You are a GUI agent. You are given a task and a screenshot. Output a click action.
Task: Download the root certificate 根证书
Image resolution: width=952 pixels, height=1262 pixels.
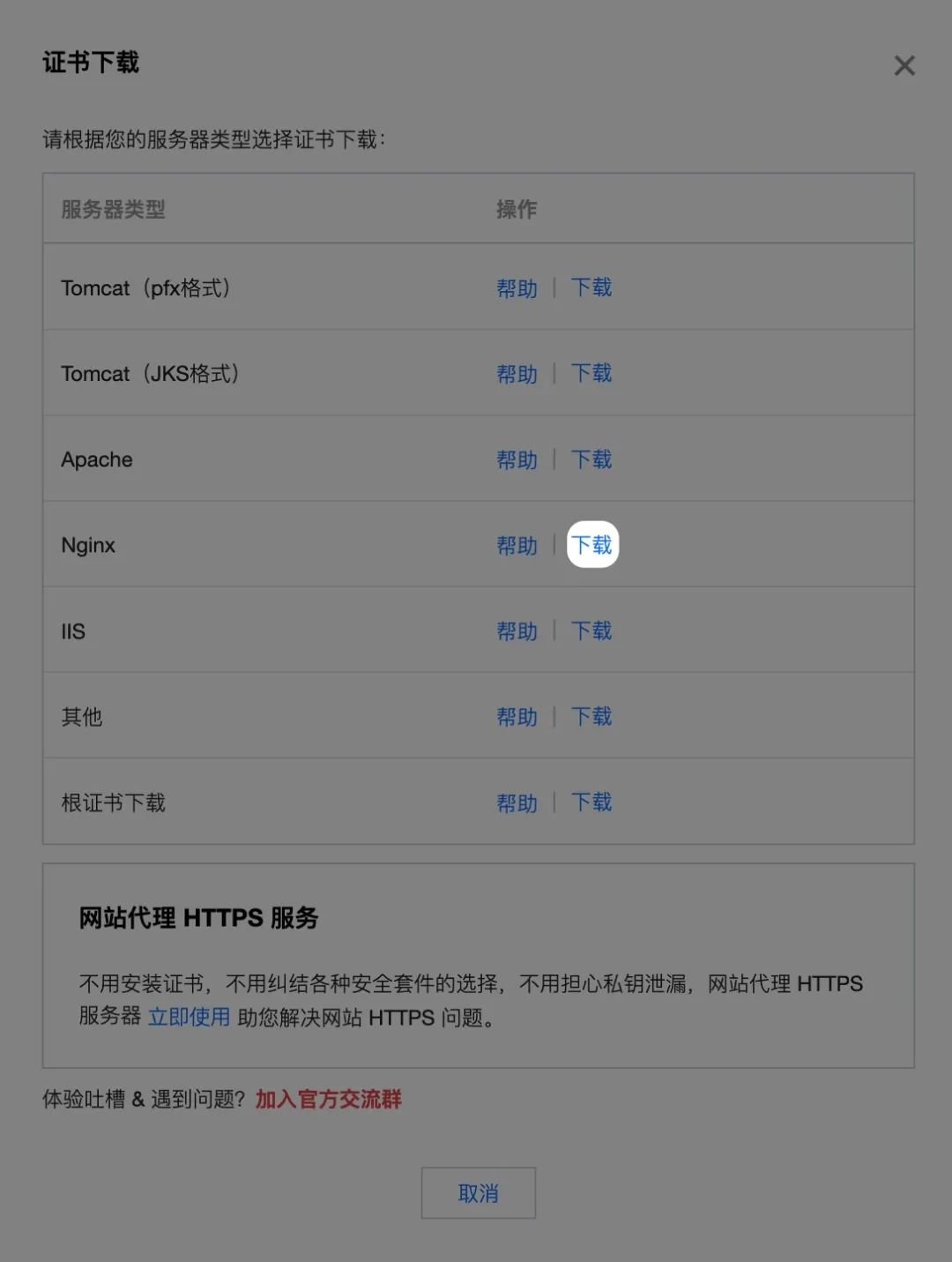[x=591, y=803]
